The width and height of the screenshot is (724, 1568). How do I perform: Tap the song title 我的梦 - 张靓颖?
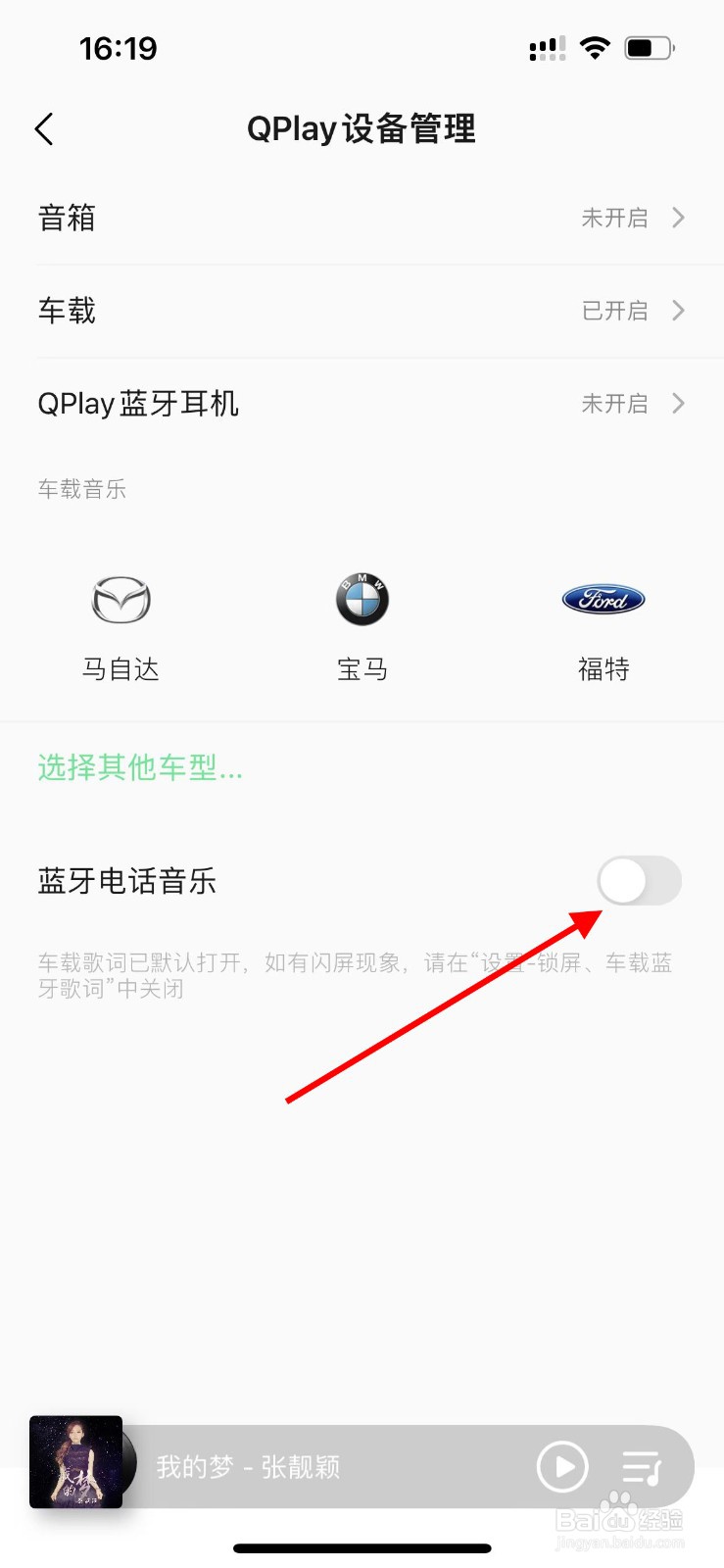(249, 1467)
